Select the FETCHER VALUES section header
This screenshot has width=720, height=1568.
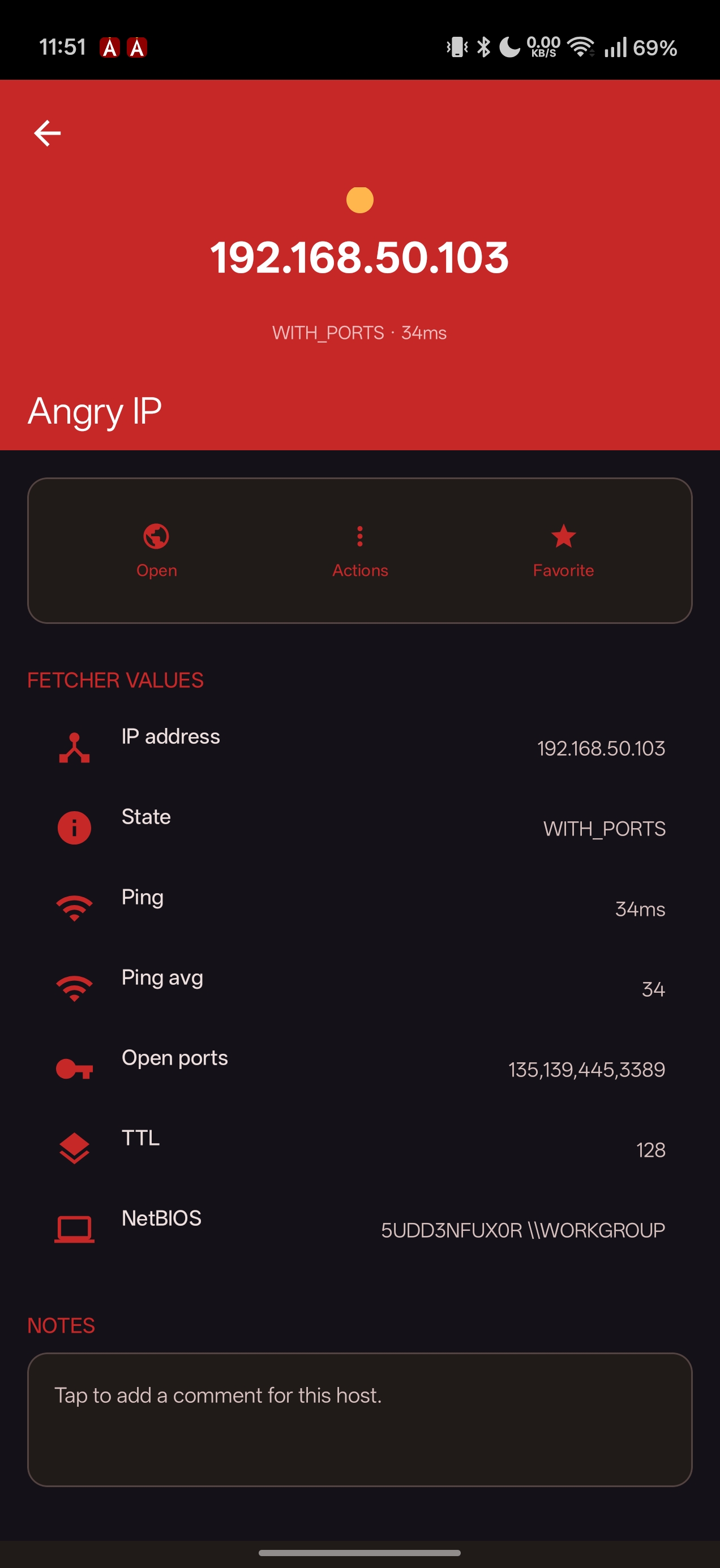[x=114, y=680]
